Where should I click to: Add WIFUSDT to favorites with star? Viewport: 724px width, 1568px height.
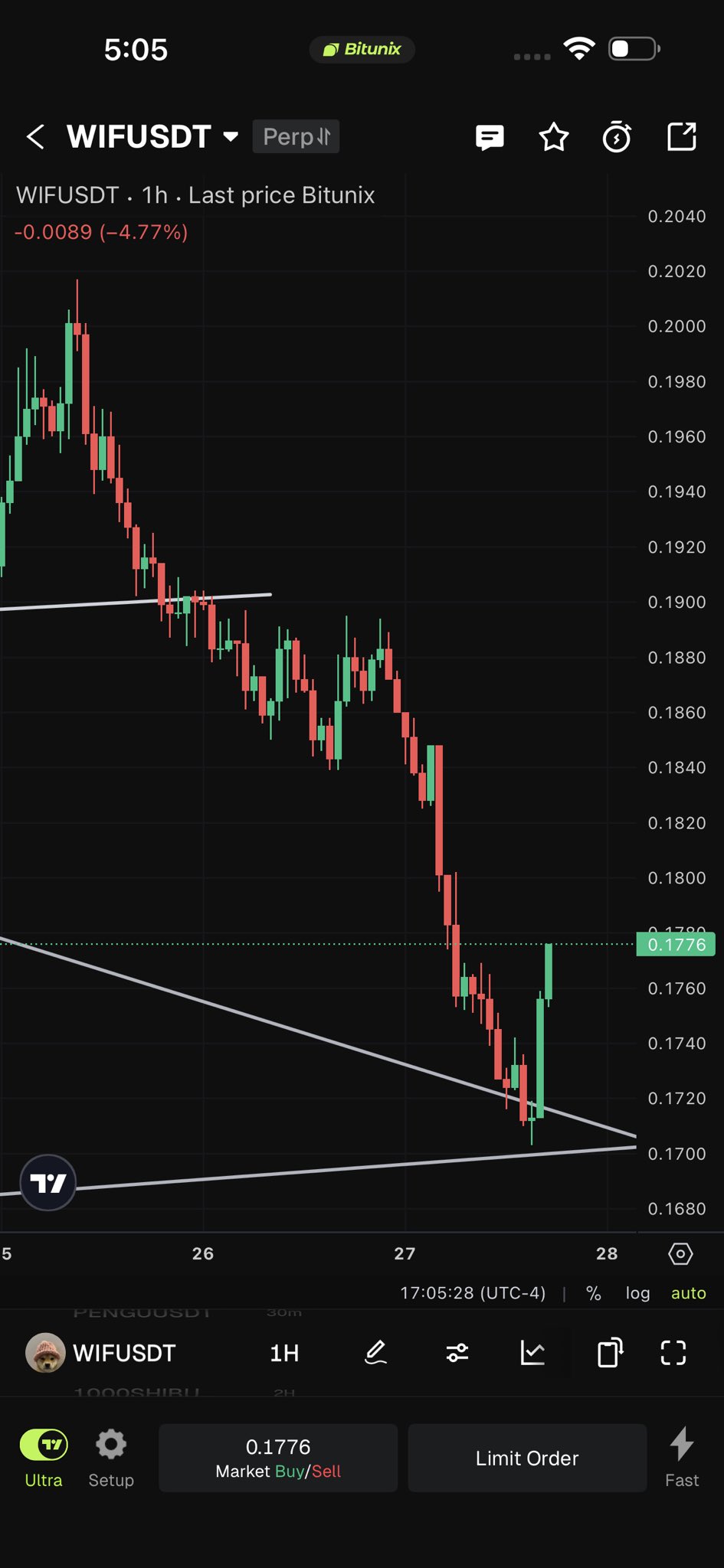[x=553, y=138]
